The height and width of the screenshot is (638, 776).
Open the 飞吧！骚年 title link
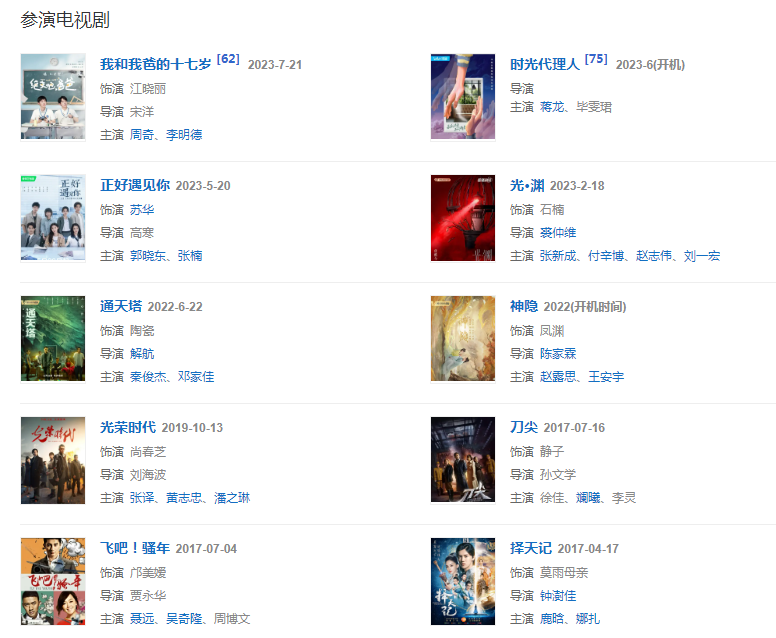[134, 548]
